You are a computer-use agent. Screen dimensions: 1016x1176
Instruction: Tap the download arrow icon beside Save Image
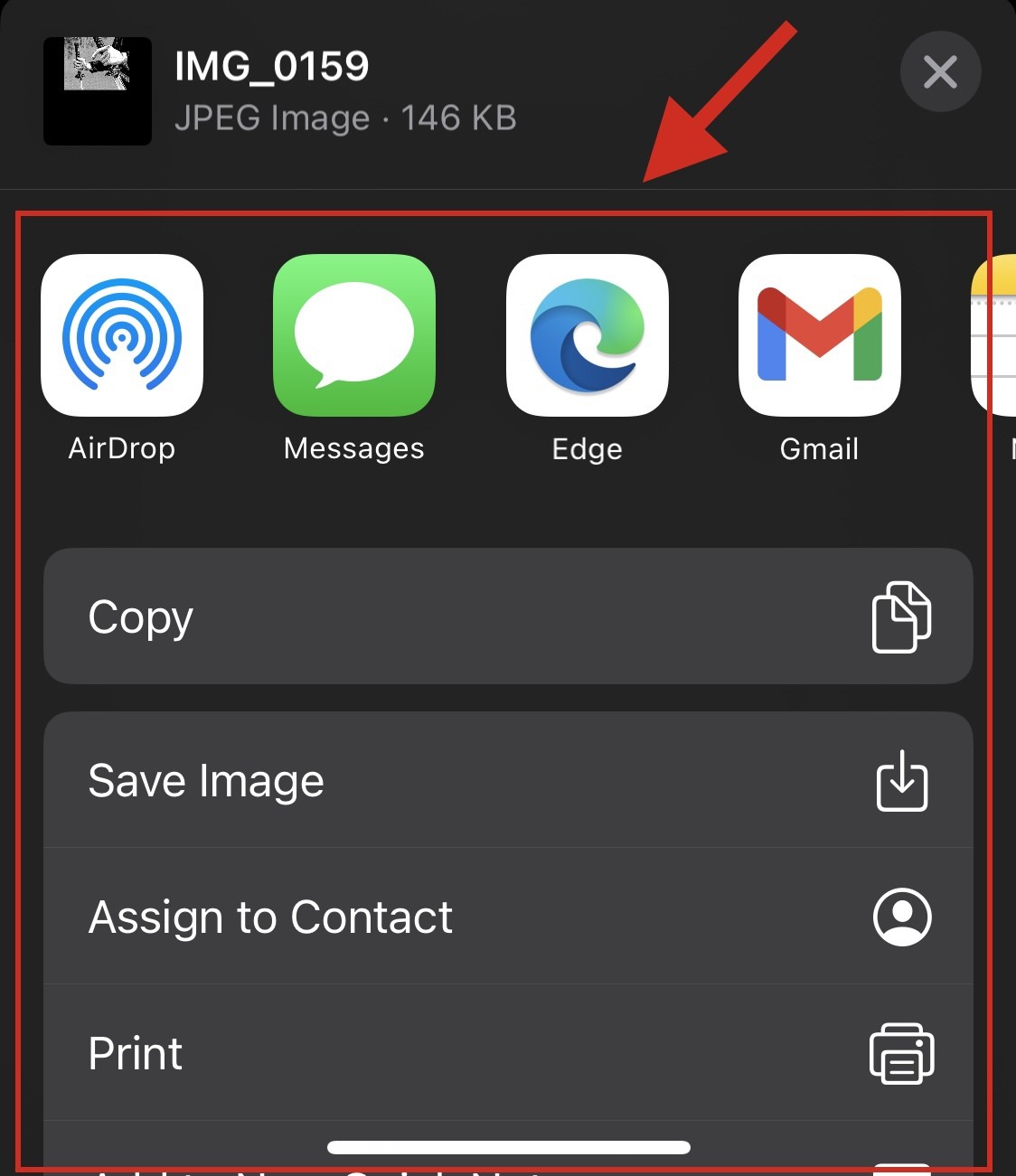[902, 781]
